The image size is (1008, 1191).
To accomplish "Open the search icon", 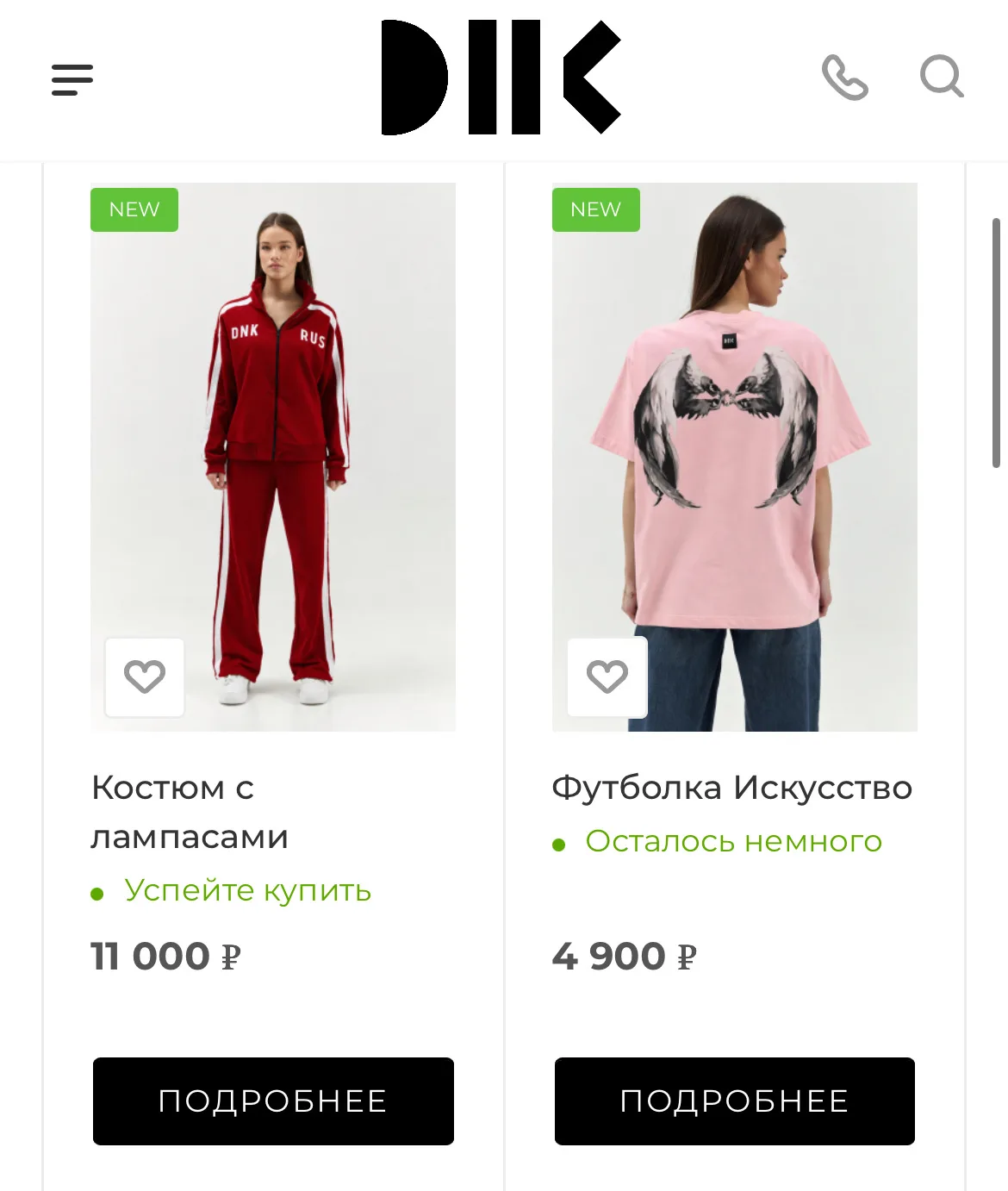I will [941, 77].
